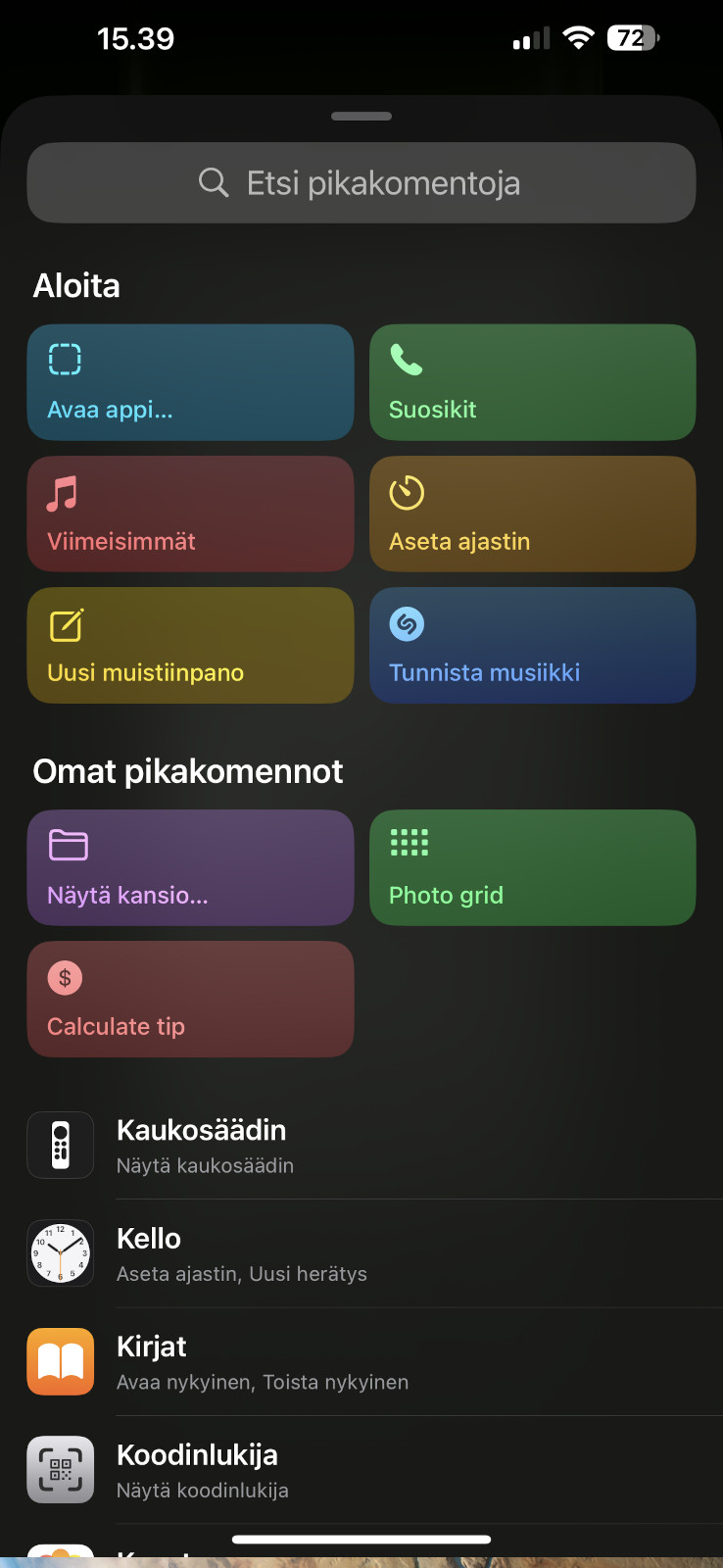Select the Kirjat row

361,1361
